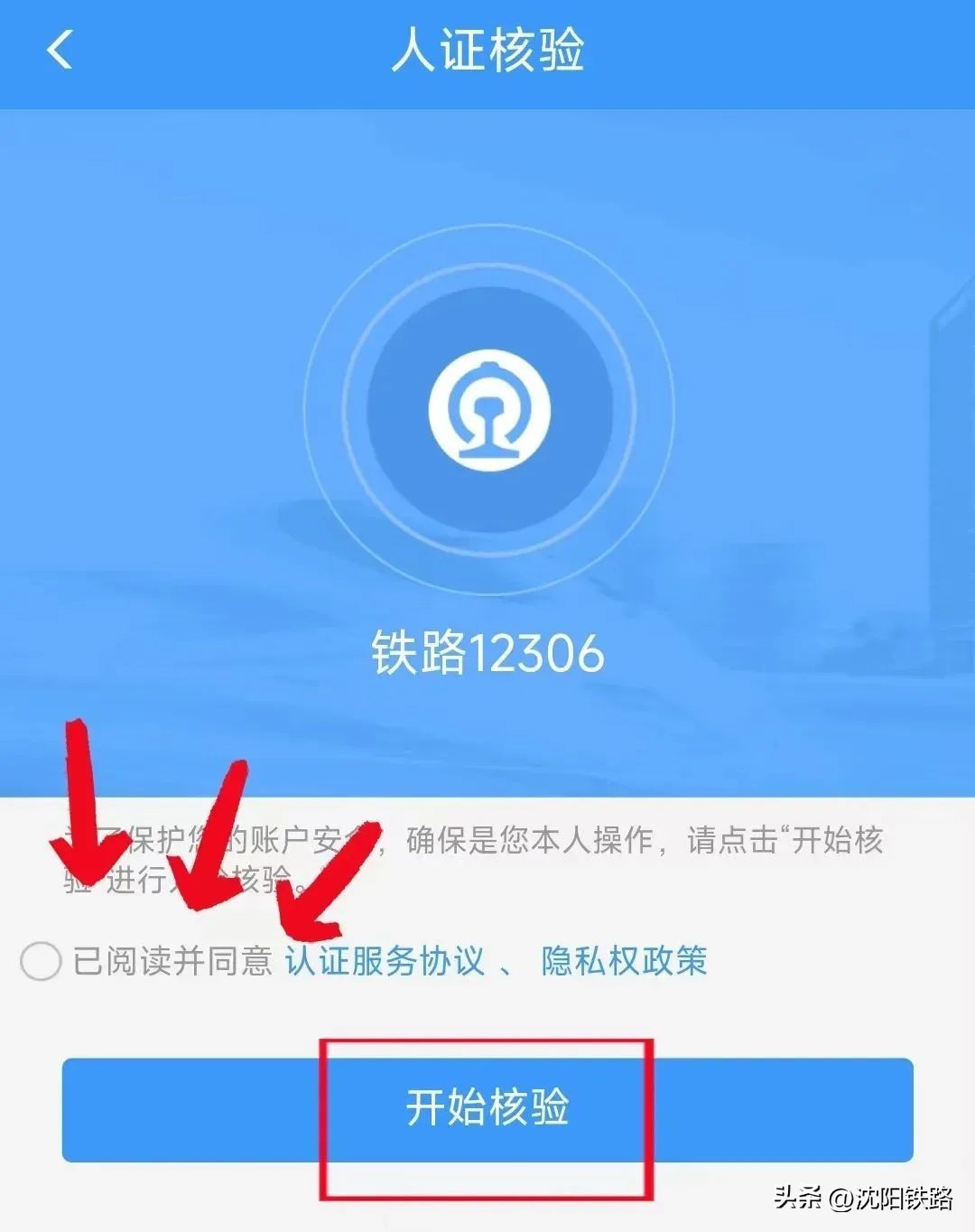Open the 隐私权政策 link
This screenshot has width=975, height=1232.
624,961
